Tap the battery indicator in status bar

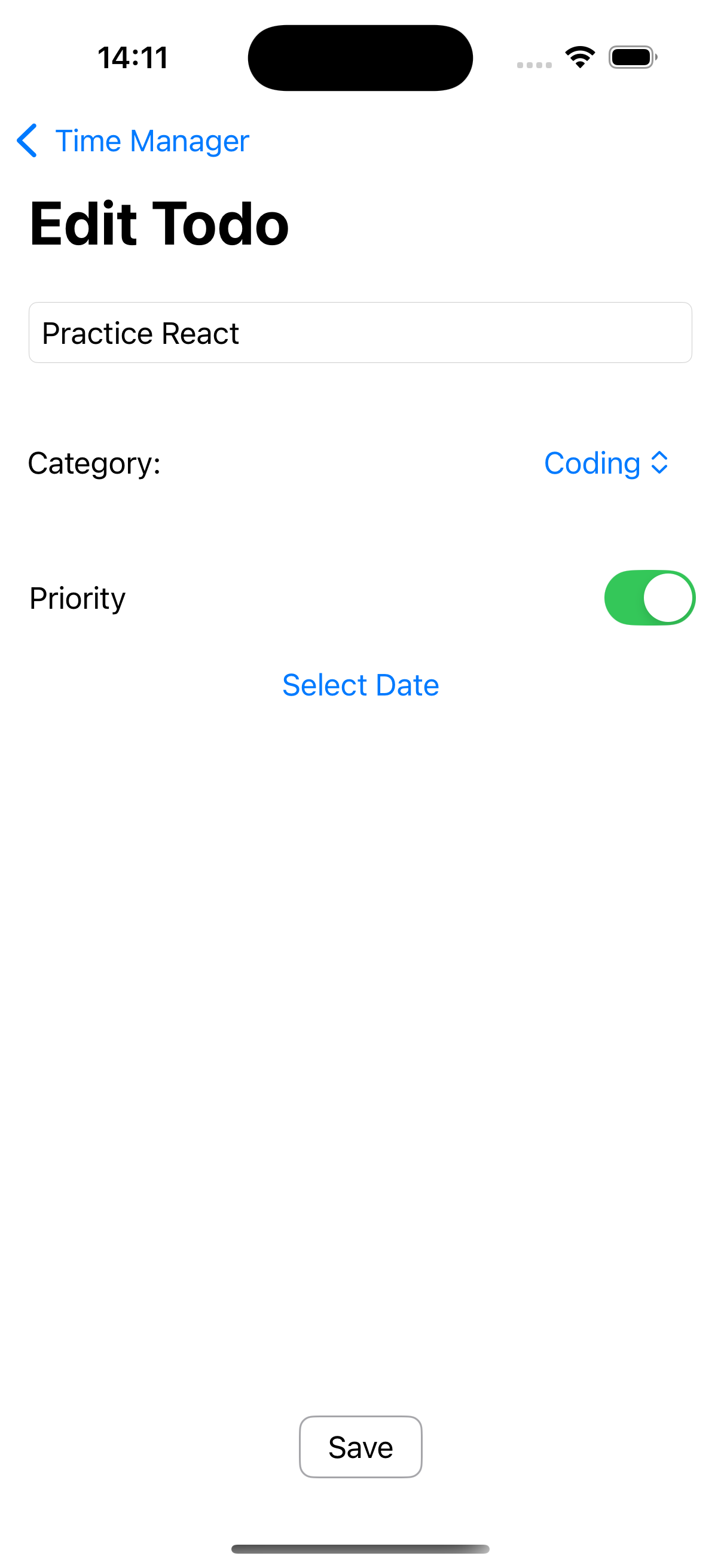click(631, 57)
